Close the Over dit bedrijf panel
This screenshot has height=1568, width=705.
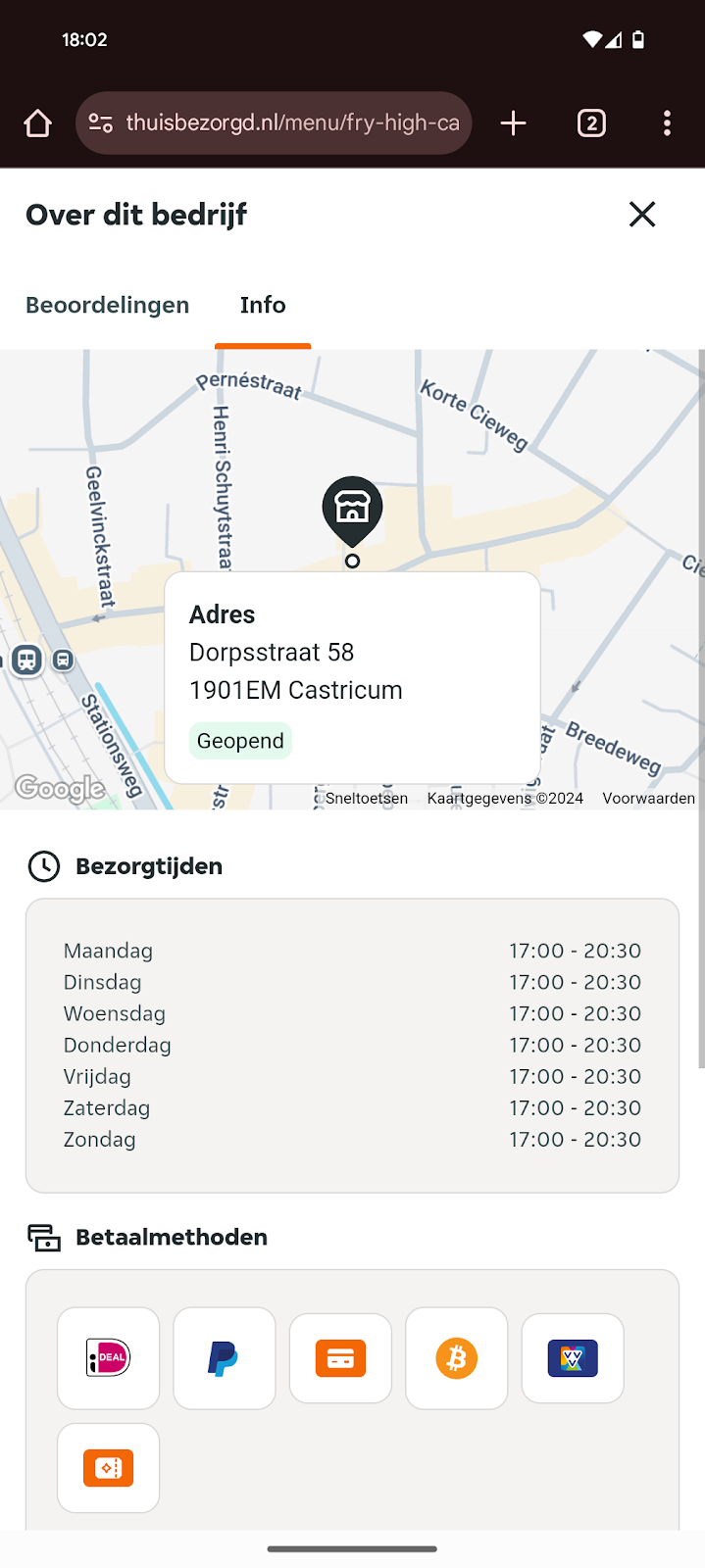(x=642, y=215)
